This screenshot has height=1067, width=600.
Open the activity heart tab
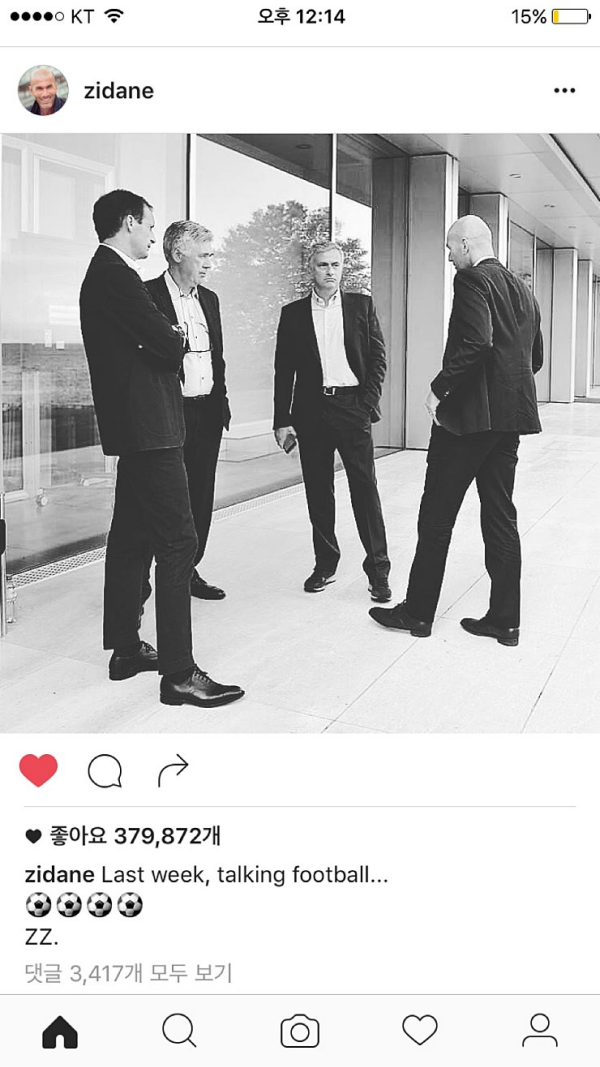(x=420, y=1030)
